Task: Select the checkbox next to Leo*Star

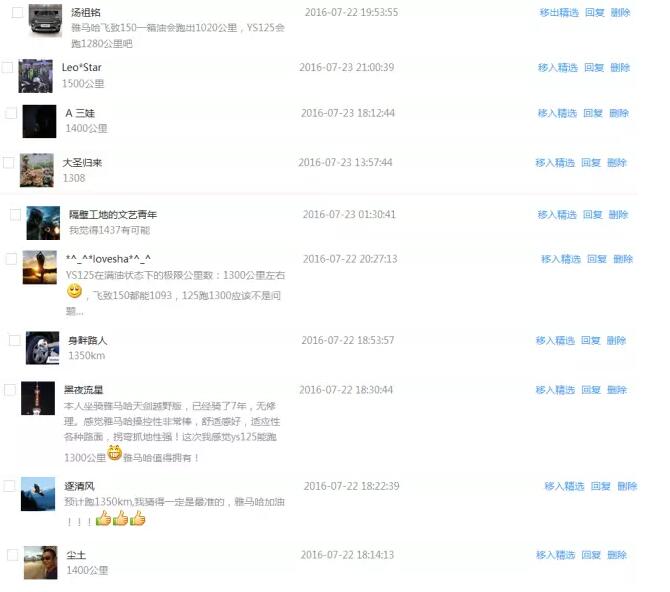Action: pyautogui.click(x=8, y=67)
